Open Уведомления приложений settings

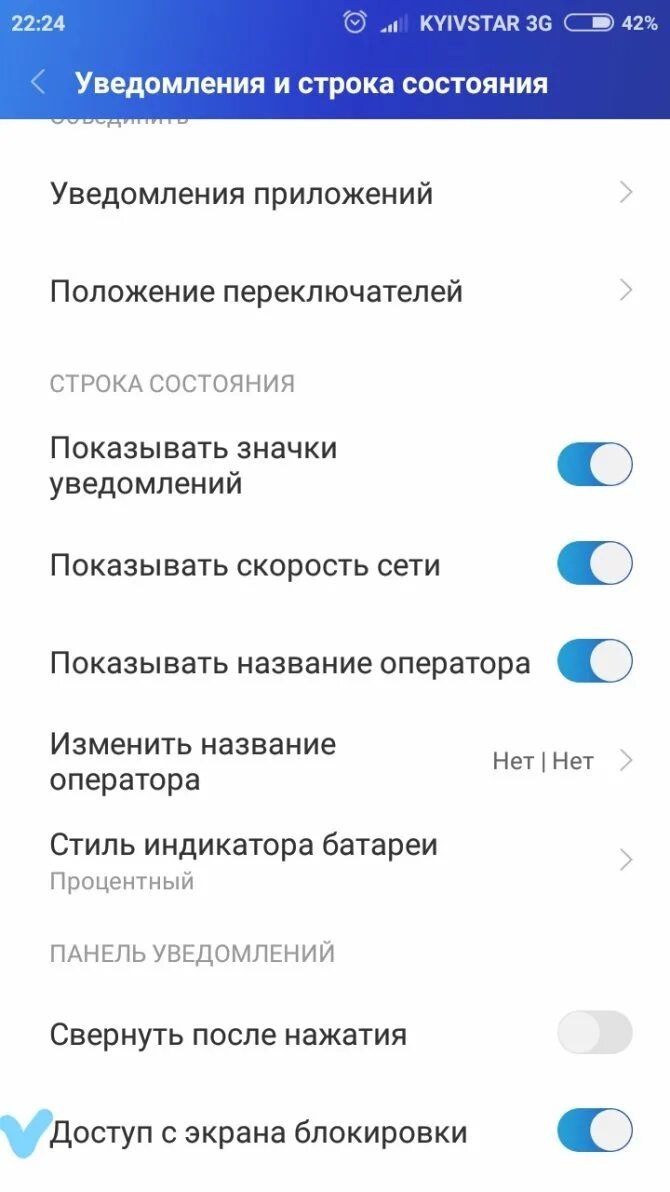[x=335, y=193]
